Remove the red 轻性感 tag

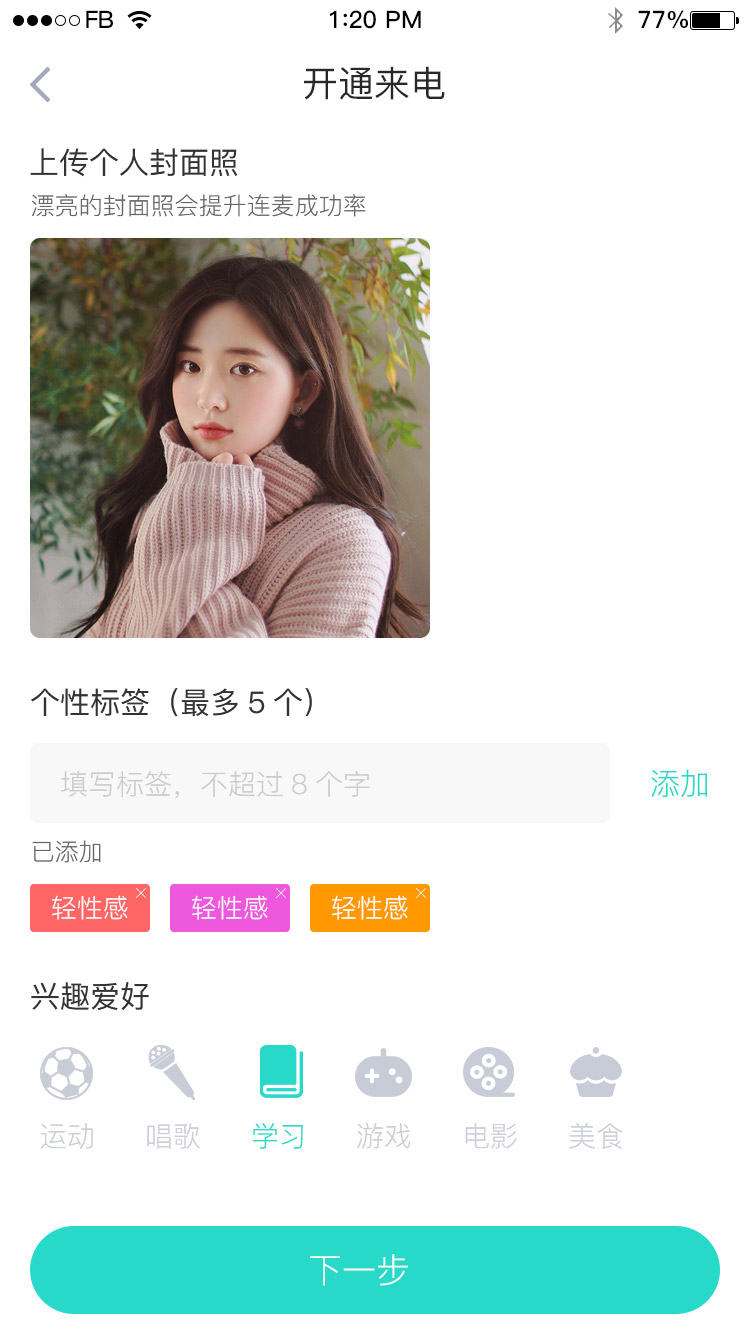pos(141,893)
